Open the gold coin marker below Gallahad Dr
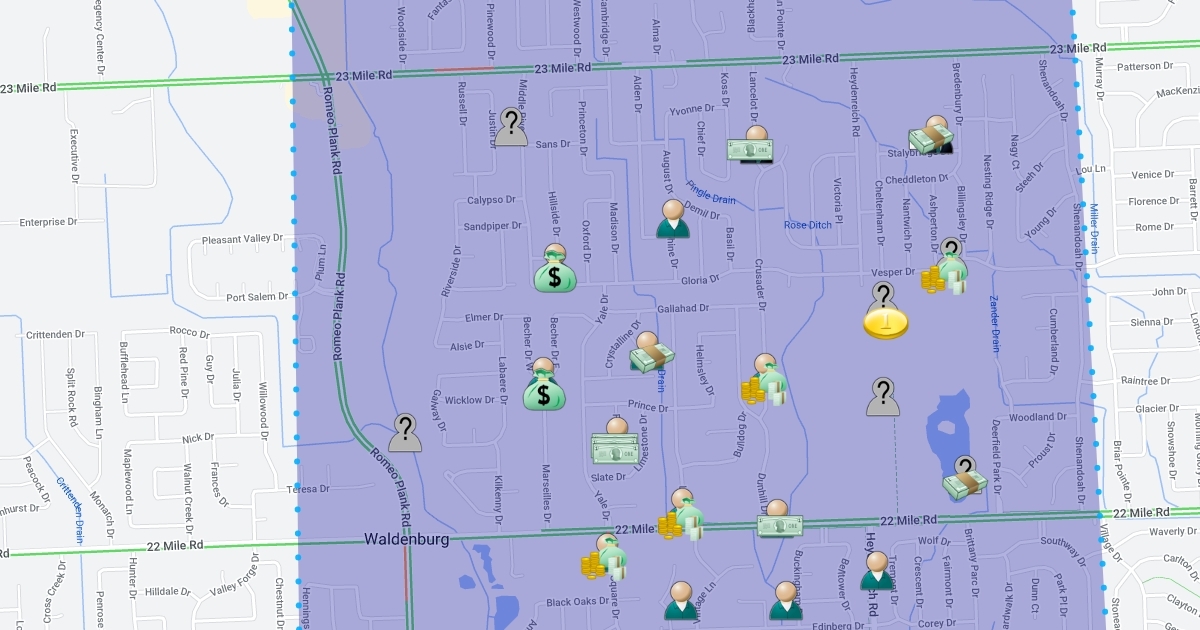Viewport: 1200px width, 630px height. tap(885, 312)
